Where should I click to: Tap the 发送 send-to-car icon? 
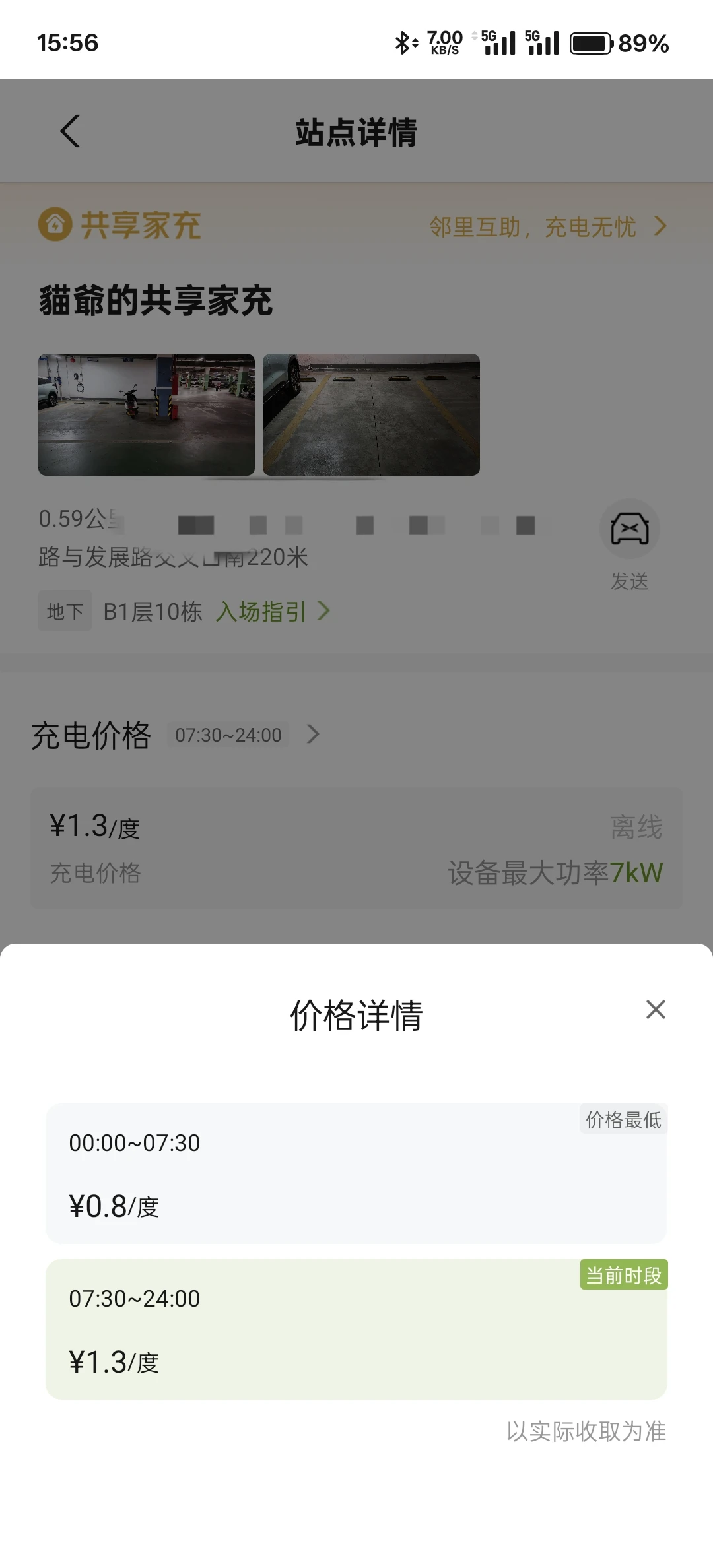629,529
